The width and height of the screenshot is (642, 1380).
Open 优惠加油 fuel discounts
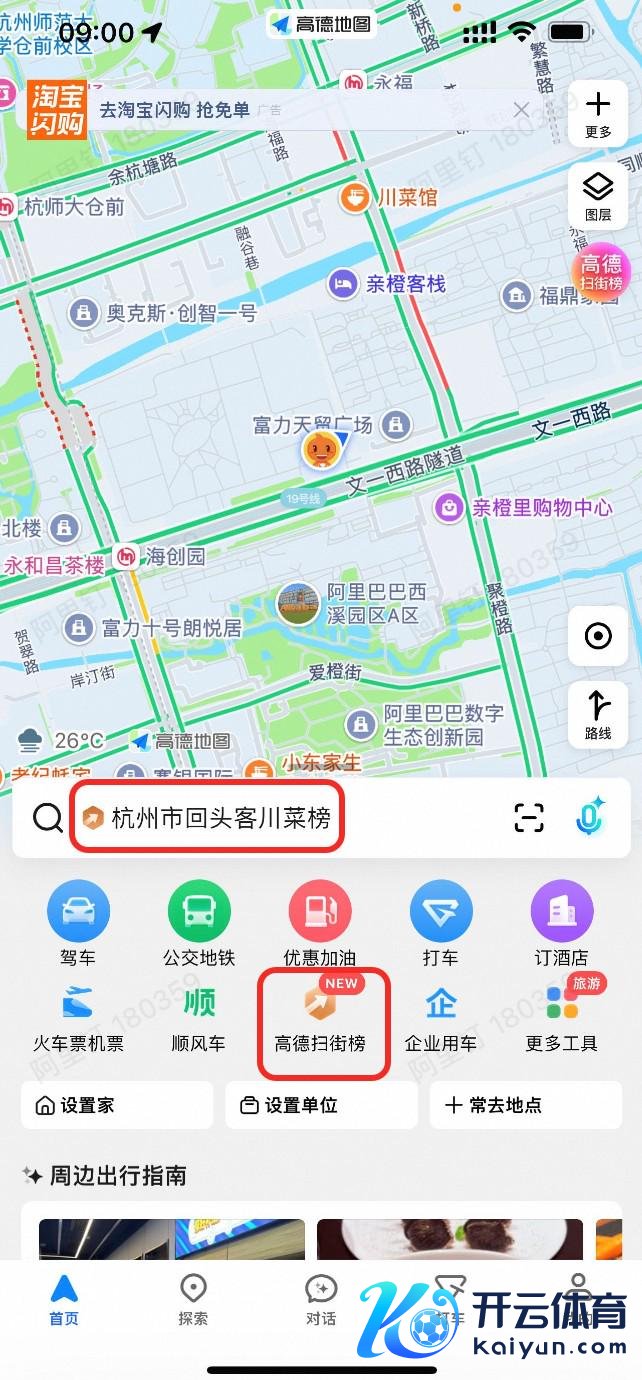pyautogui.click(x=320, y=924)
